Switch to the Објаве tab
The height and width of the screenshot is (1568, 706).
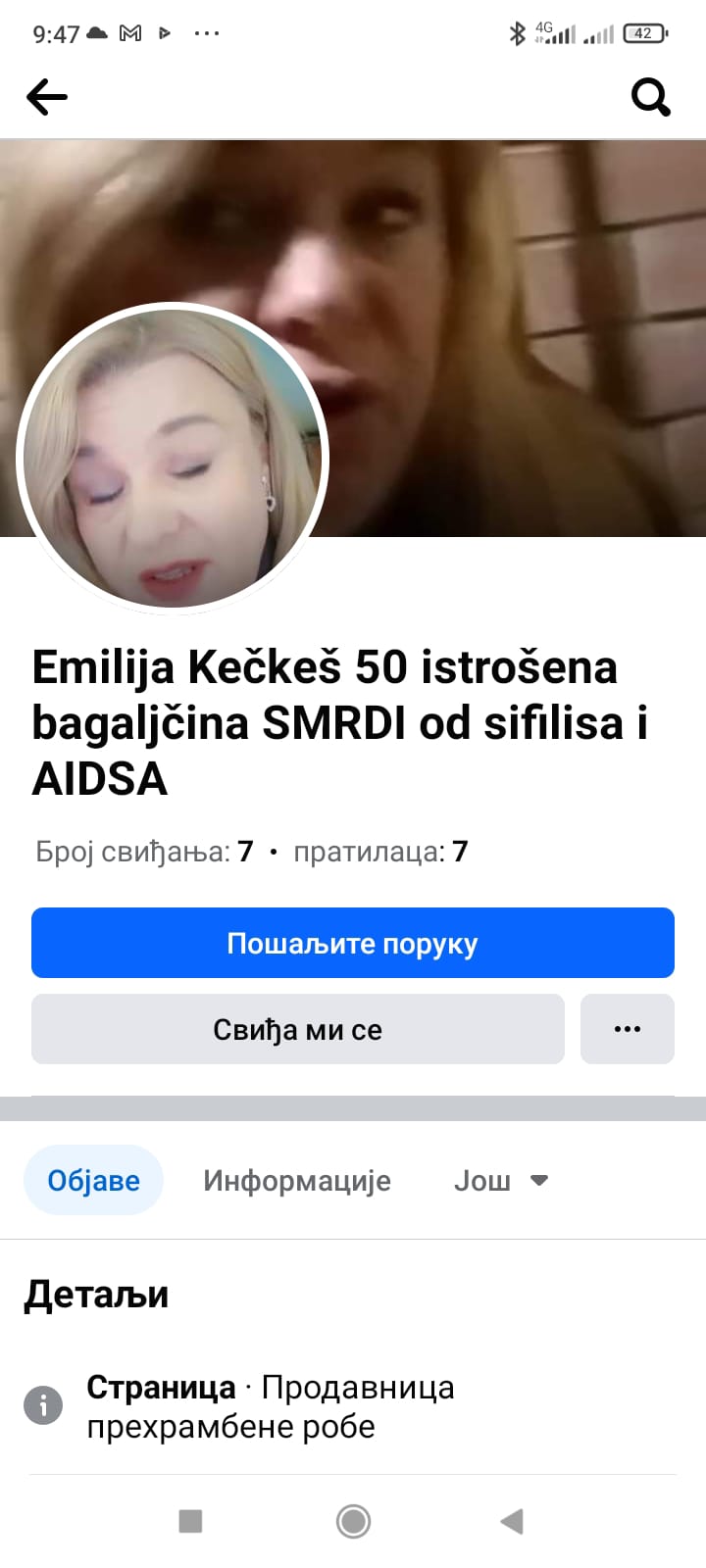point(94,1180)
